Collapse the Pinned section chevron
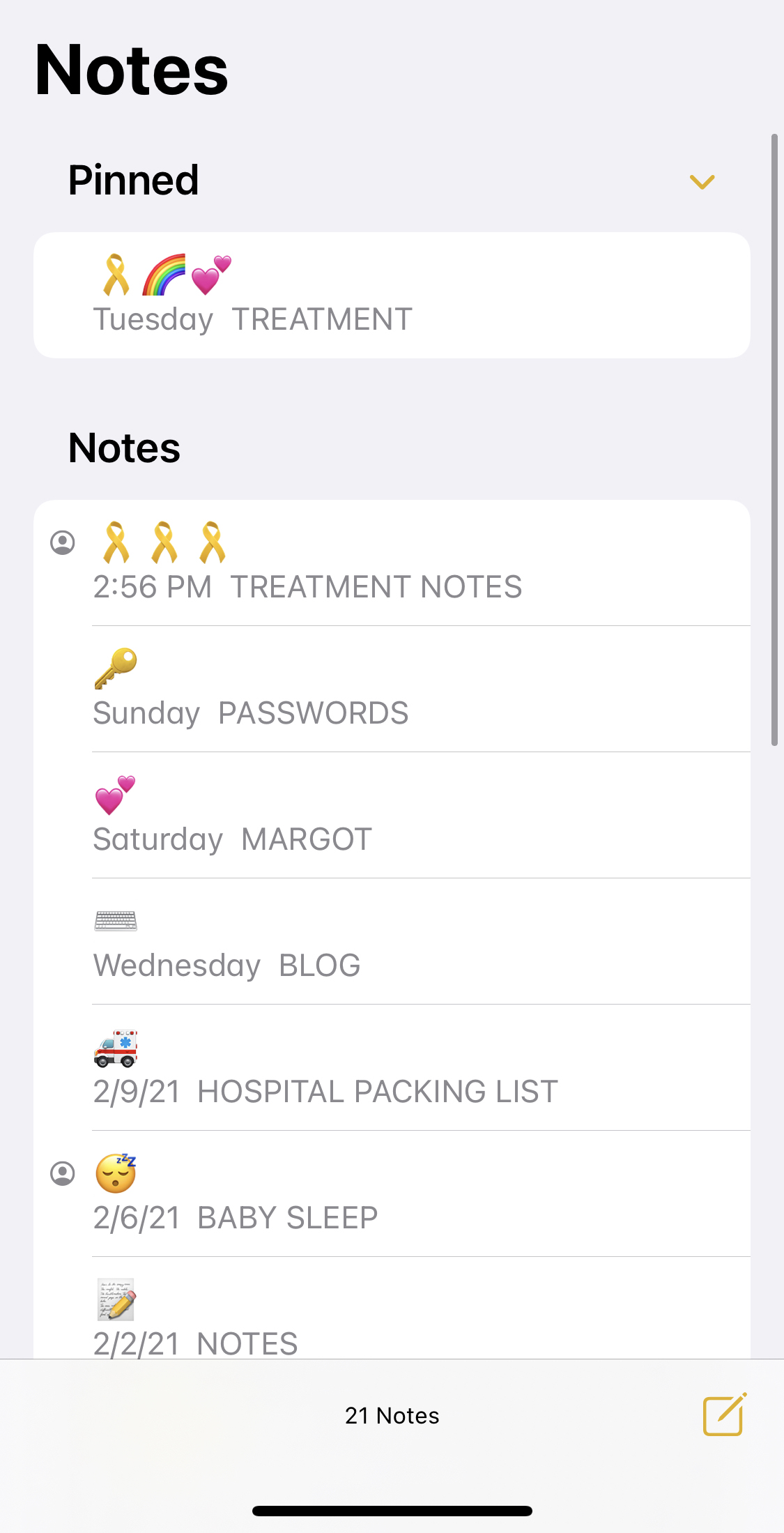Viewport: 784px width, 1533px height. [x=702, y=182]
